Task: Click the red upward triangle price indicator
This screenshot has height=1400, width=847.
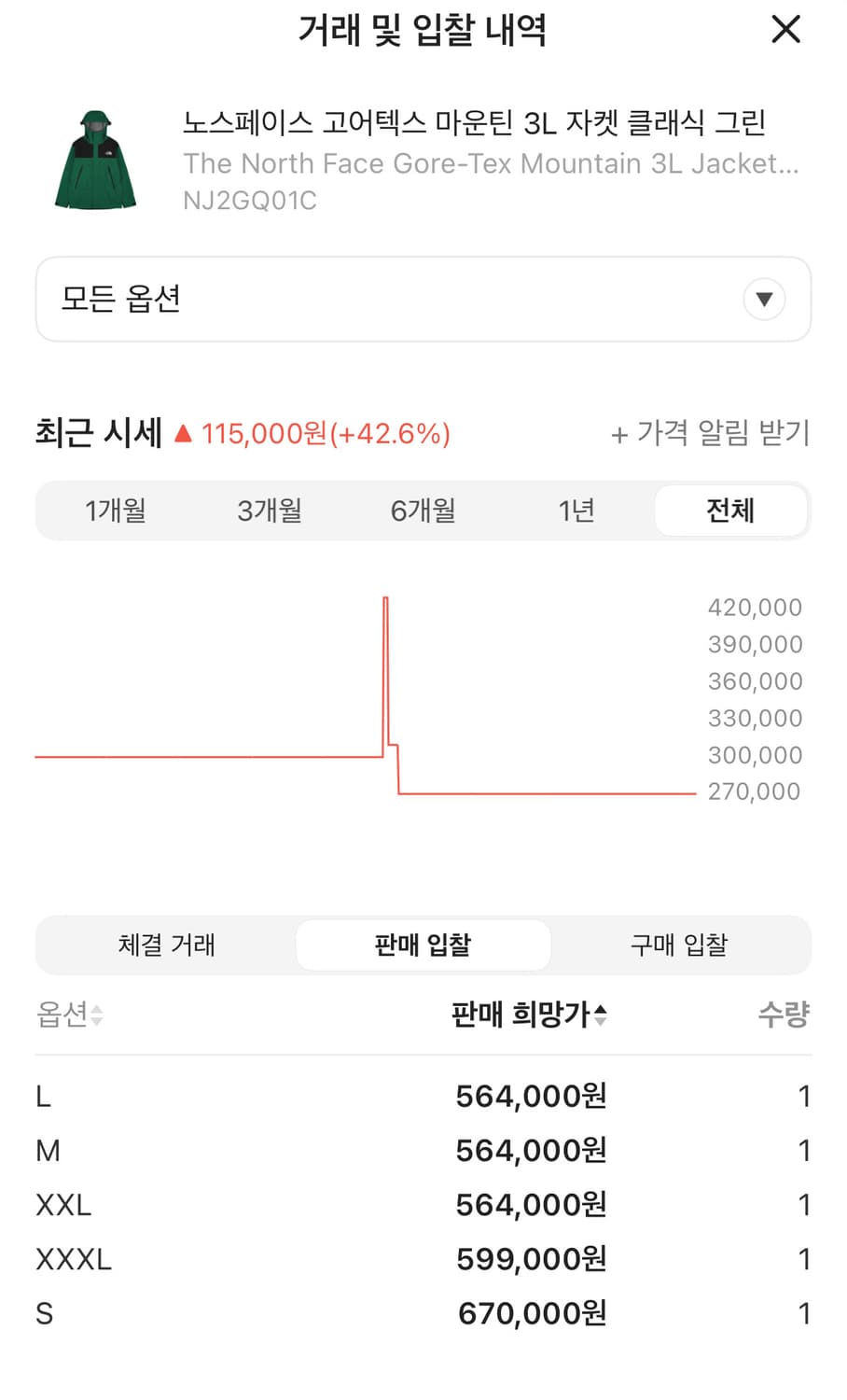Action: (183, 433)
